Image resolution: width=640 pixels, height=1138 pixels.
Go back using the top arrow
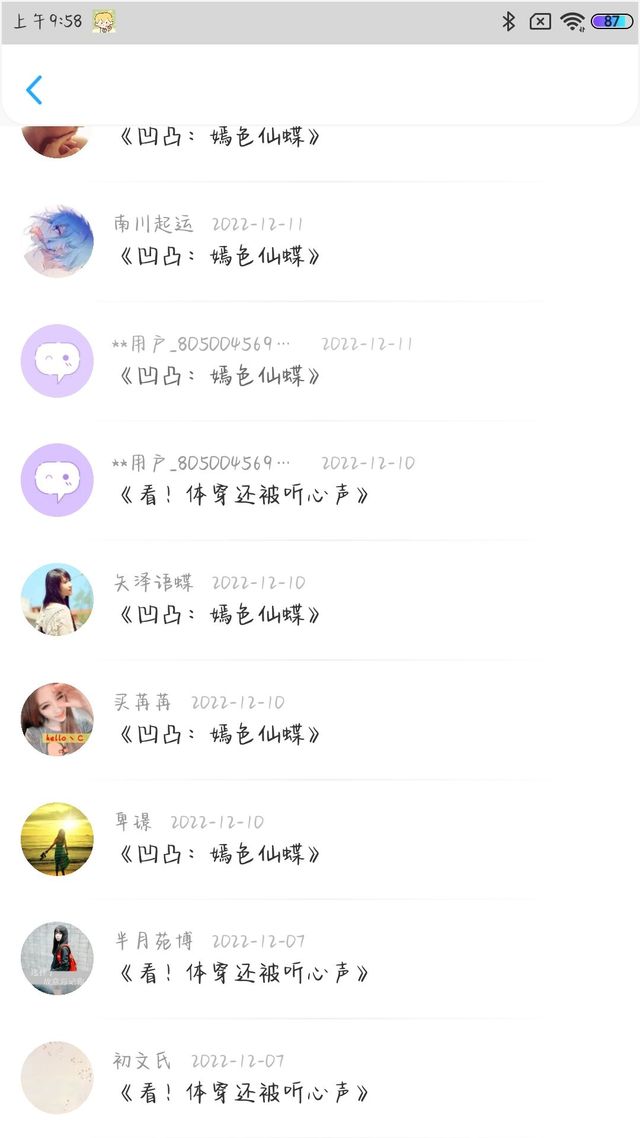34,90
